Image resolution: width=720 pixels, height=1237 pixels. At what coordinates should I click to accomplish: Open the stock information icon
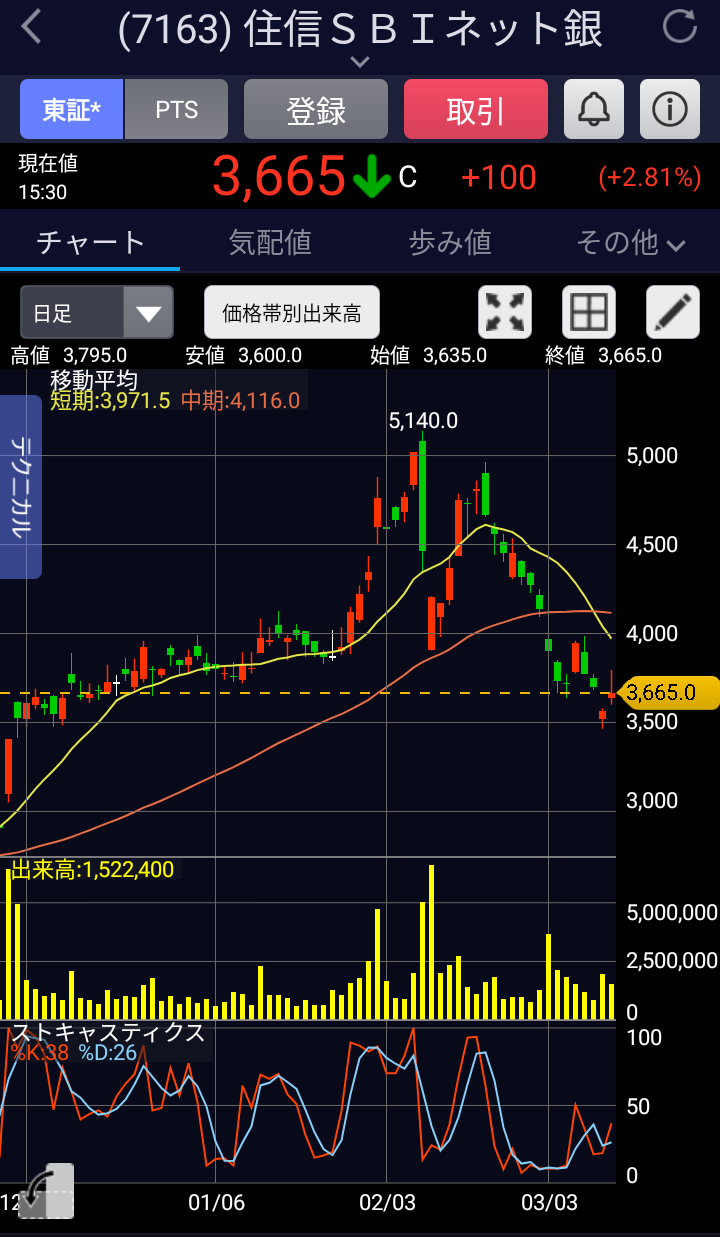(x=670, y=109)
